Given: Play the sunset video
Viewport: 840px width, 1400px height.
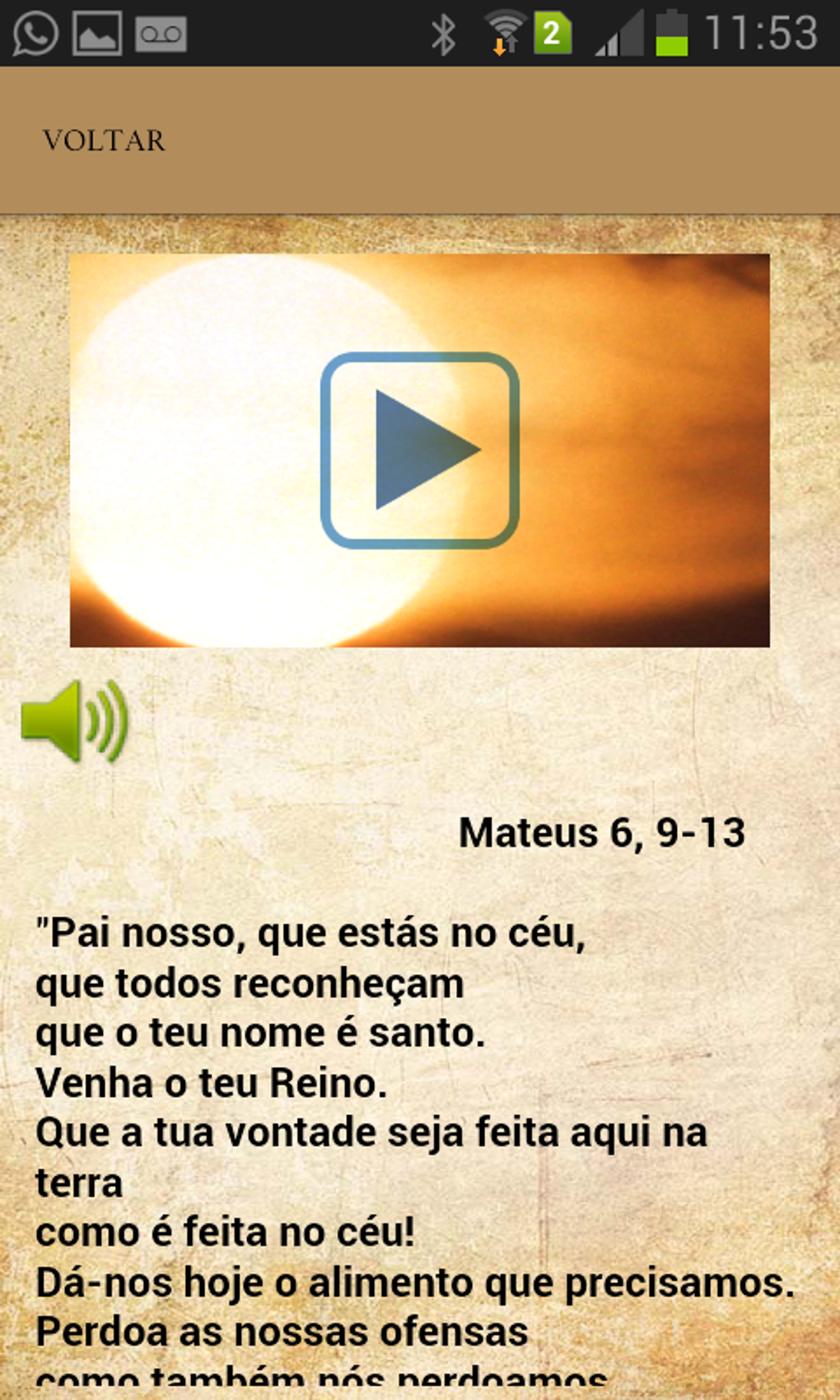Looking at the screenshot, I should coord(419,450).
